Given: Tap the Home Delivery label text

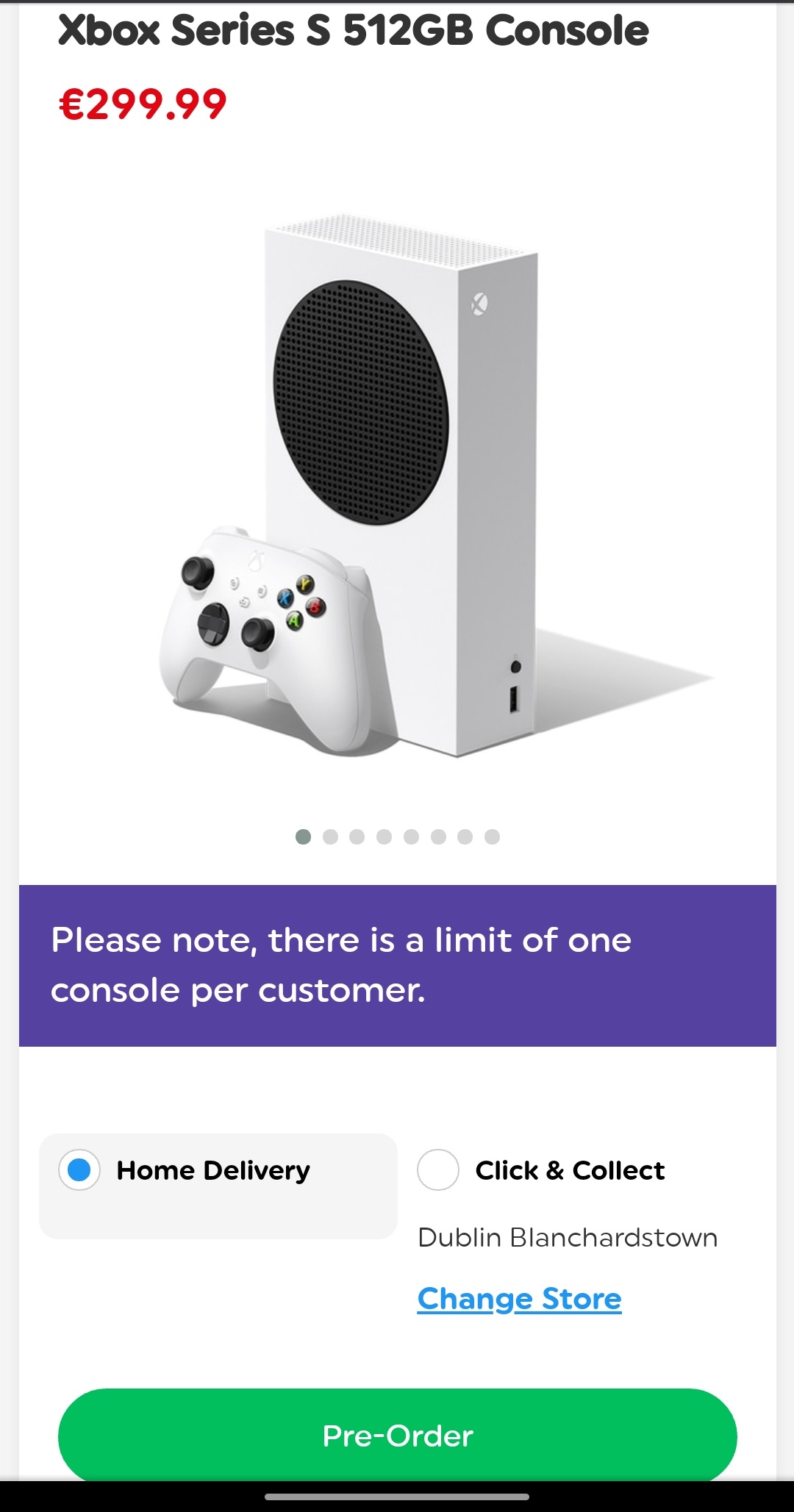Looking at the screenshot, I should pyautogui.click(x=212, y=1171).
